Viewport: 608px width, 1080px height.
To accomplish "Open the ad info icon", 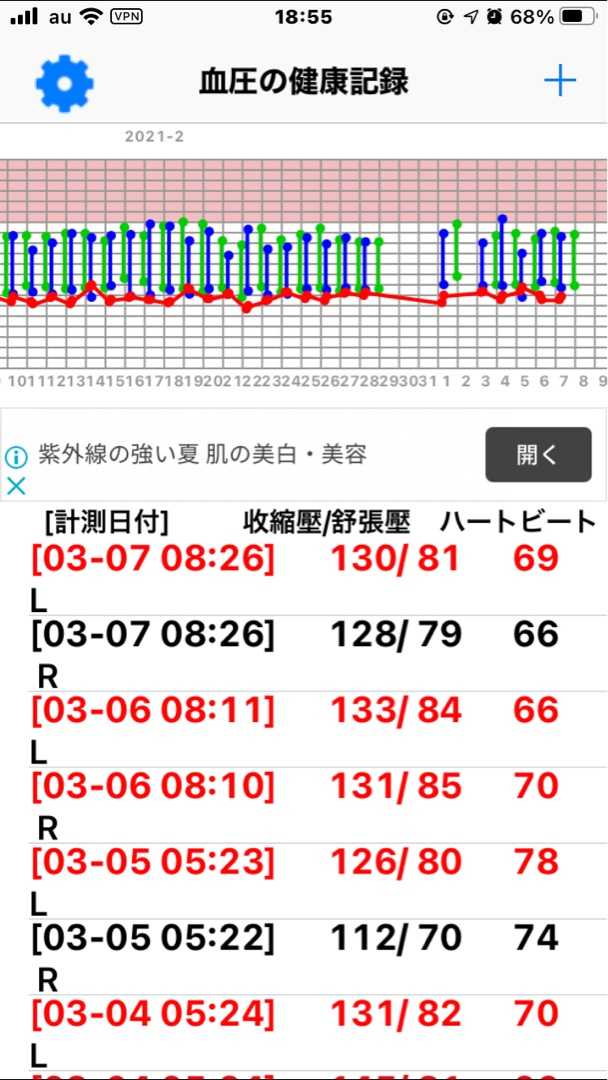I will click(16, 457).
